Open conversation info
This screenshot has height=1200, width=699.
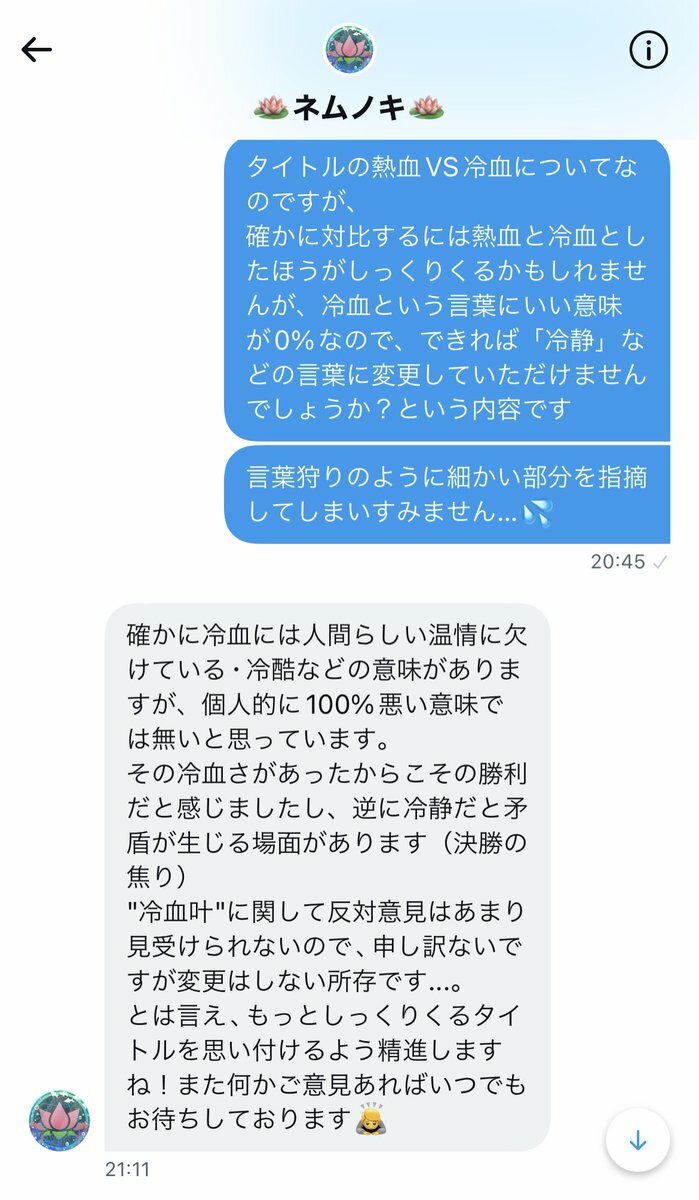648,50
